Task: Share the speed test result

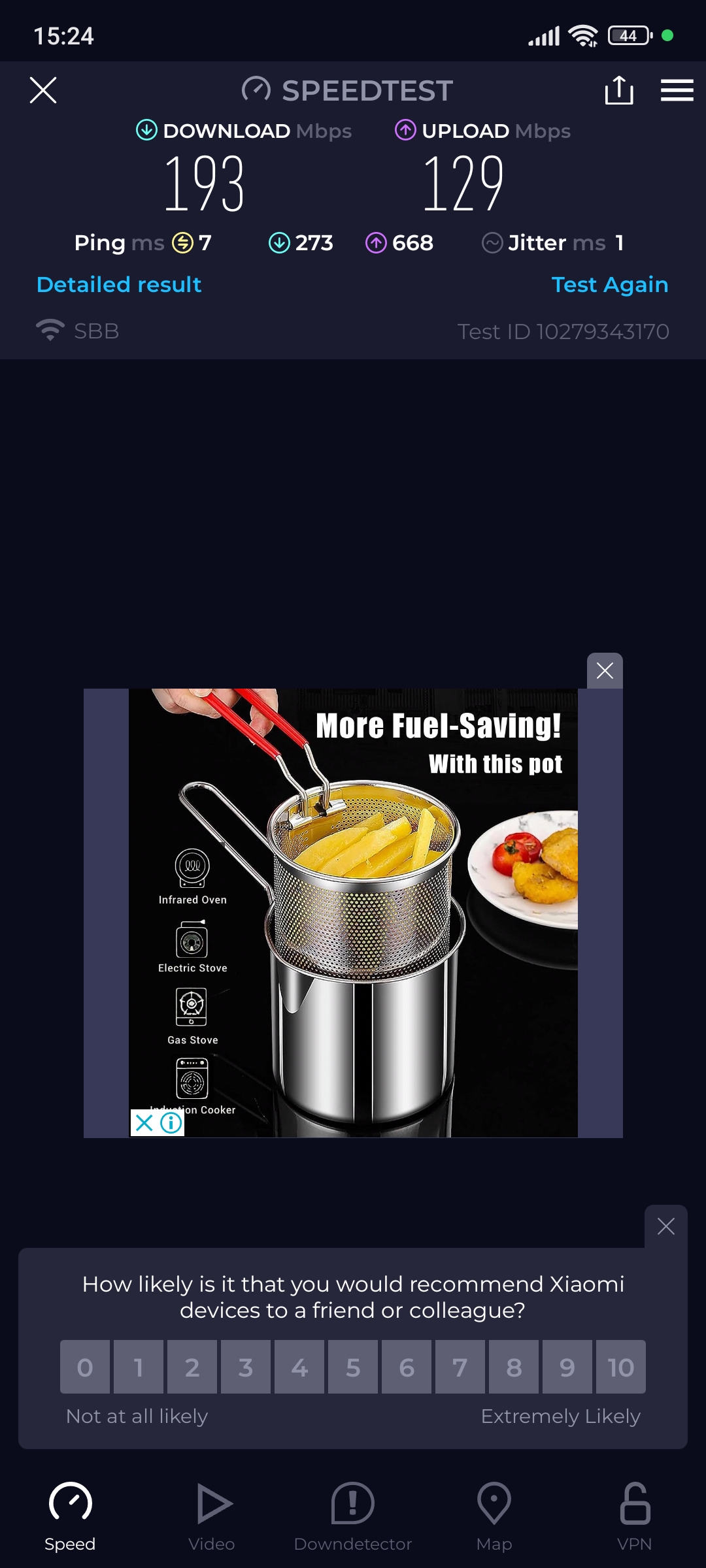Action: (618, 90)
